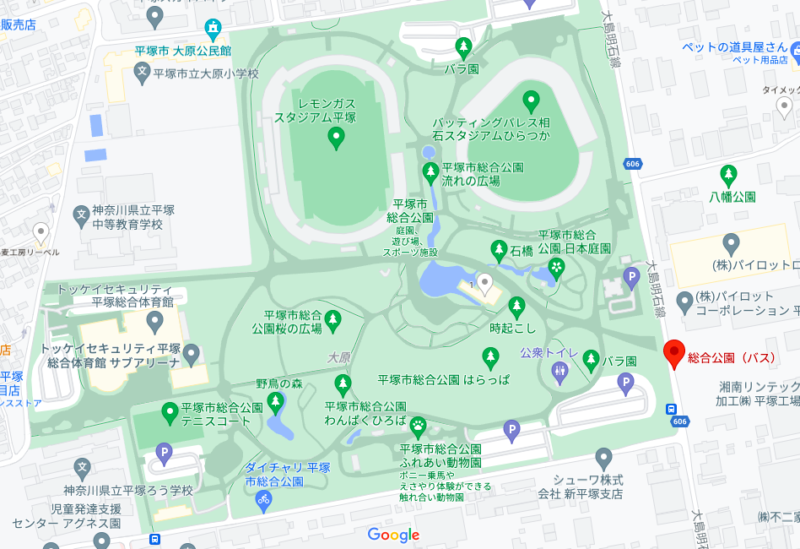This screenshot has width=800, height=549.
Task: Open レモンガススタジアム平塚 marker
Action: pos(336,139)
